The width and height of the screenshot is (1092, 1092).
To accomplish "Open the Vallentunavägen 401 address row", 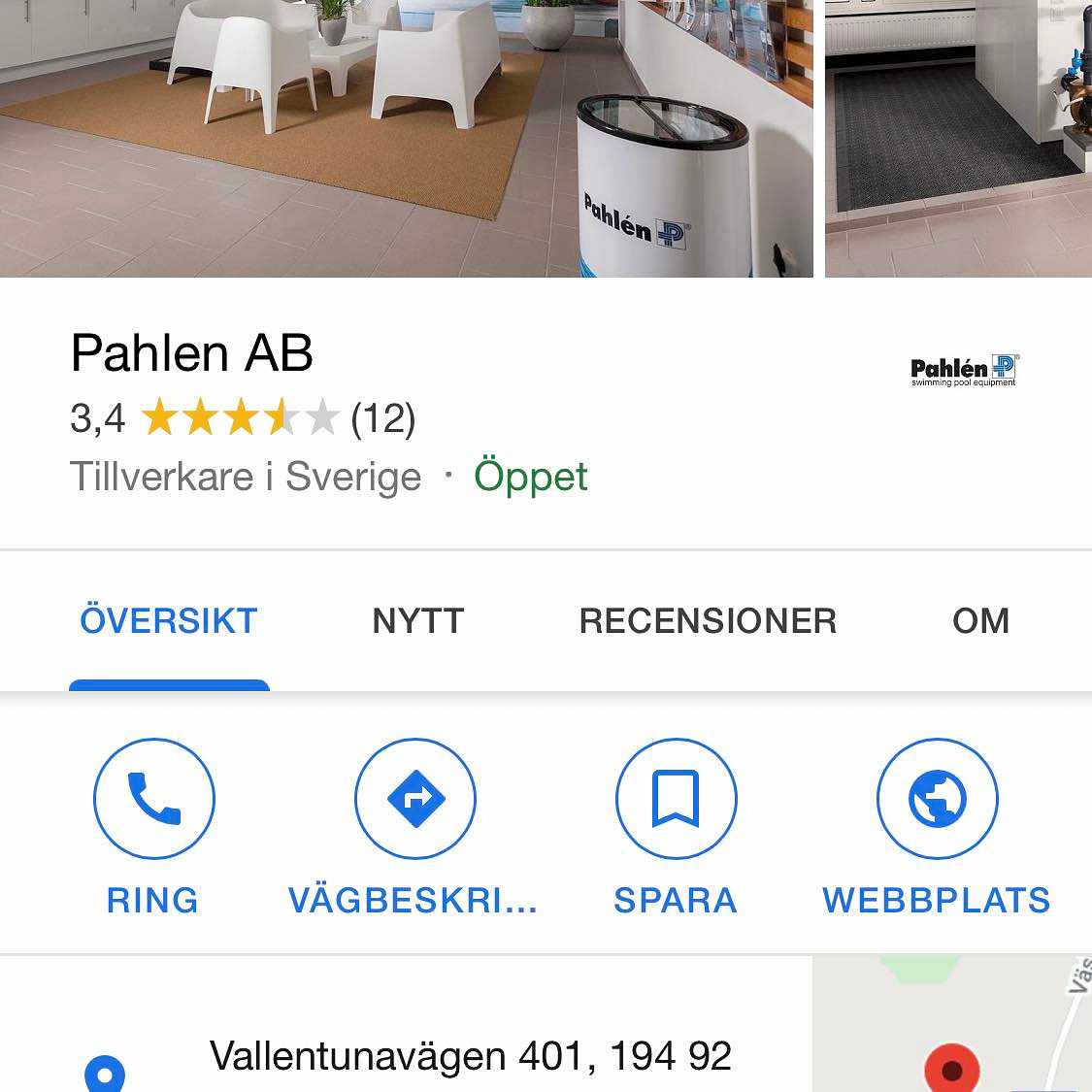I will pos(470,1056).
